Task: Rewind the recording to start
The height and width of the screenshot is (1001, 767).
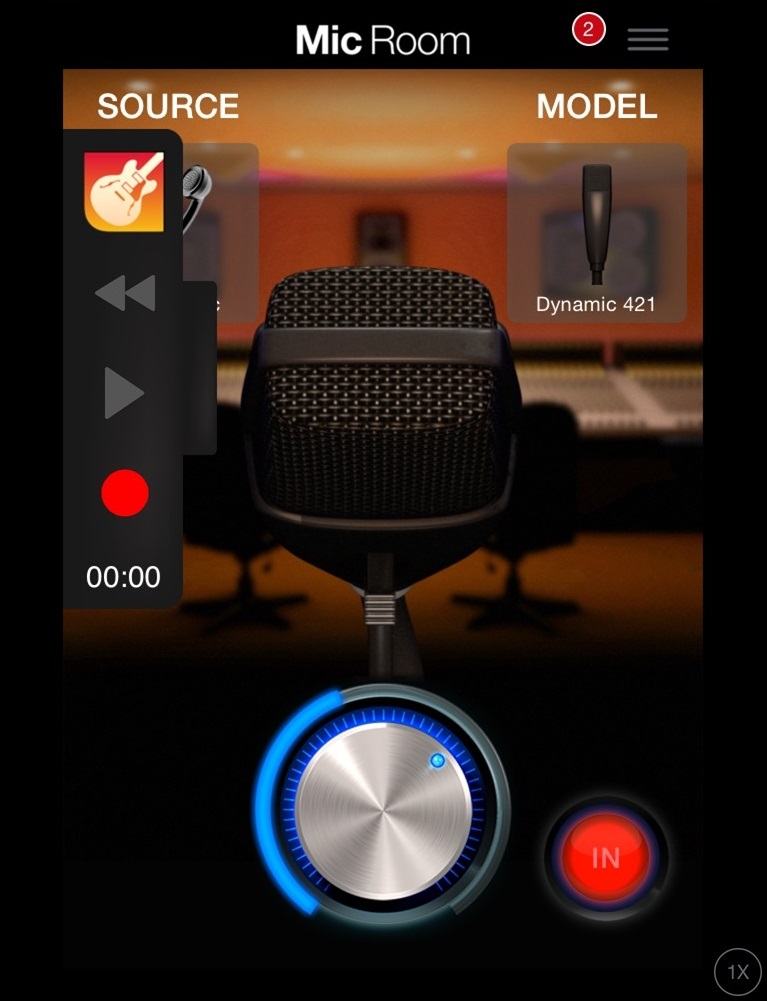Action: click(x=125, y=294)
